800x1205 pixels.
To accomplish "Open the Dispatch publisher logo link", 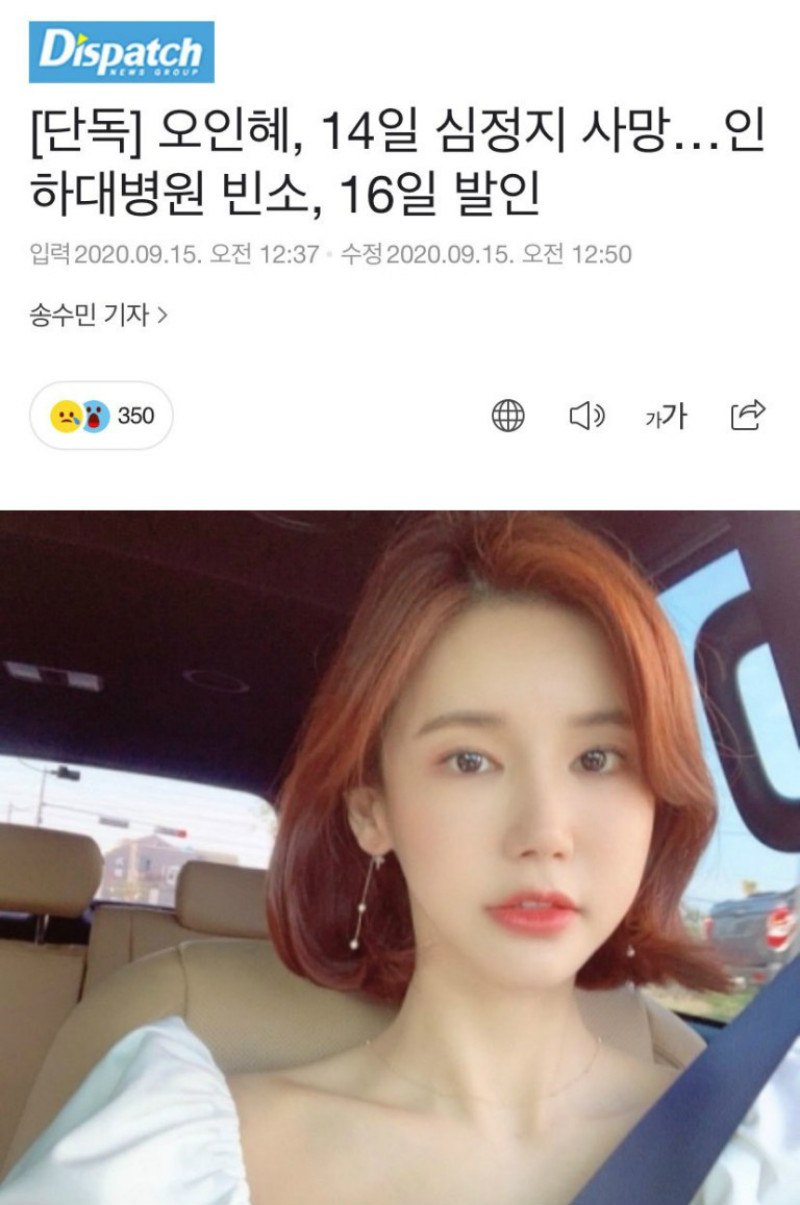I will pos(121,52).
